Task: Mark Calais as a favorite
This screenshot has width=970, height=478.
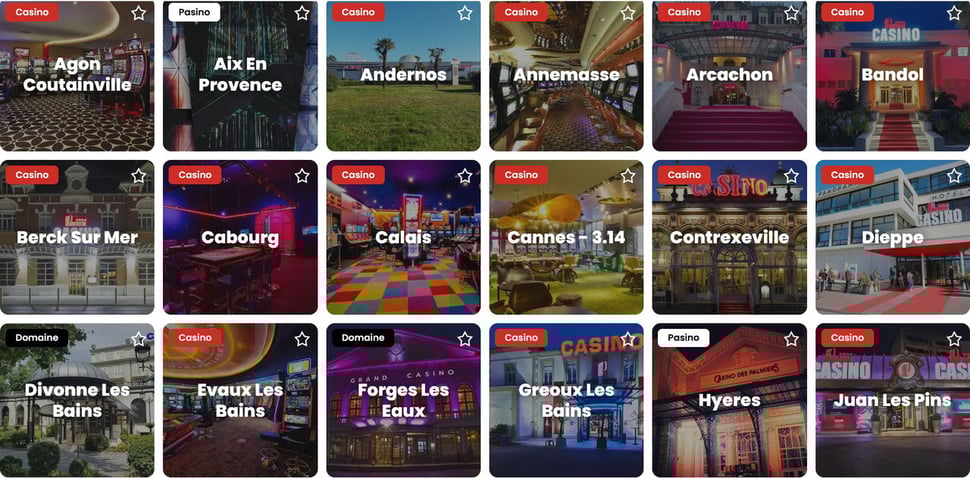Action: coord(465,176)
